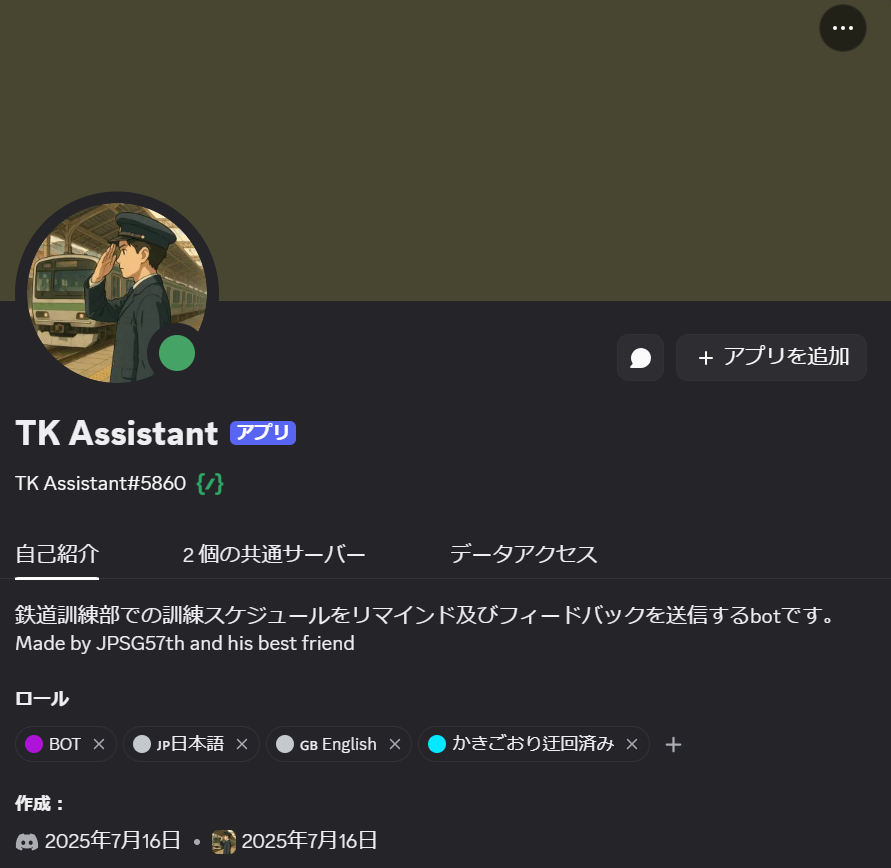View TK Assistant's avatar image
The width and height of the screenshot is (891, 868).
[x=110, y=290]
